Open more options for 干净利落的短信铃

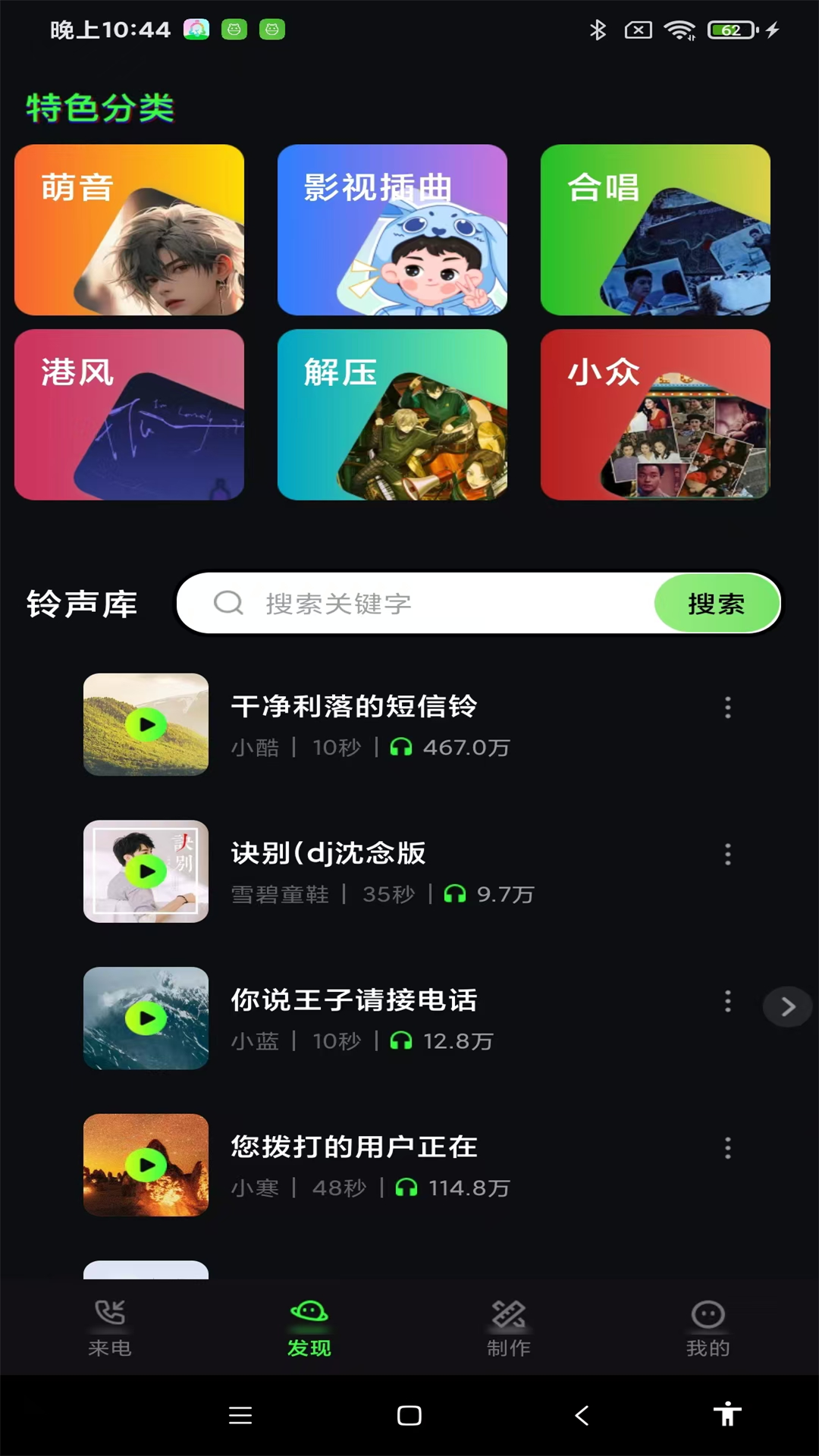click(728, 708)
